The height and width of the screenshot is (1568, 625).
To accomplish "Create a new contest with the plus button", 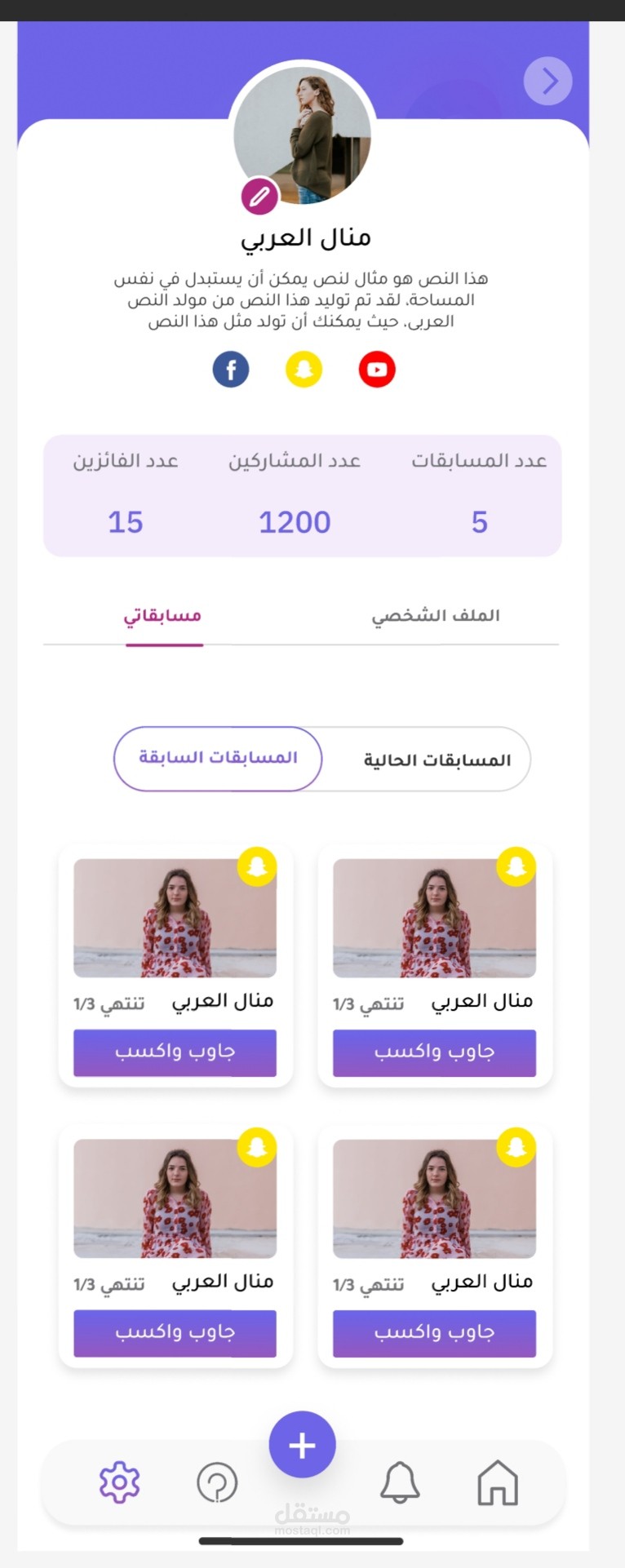I will (x=302, y=1445).
